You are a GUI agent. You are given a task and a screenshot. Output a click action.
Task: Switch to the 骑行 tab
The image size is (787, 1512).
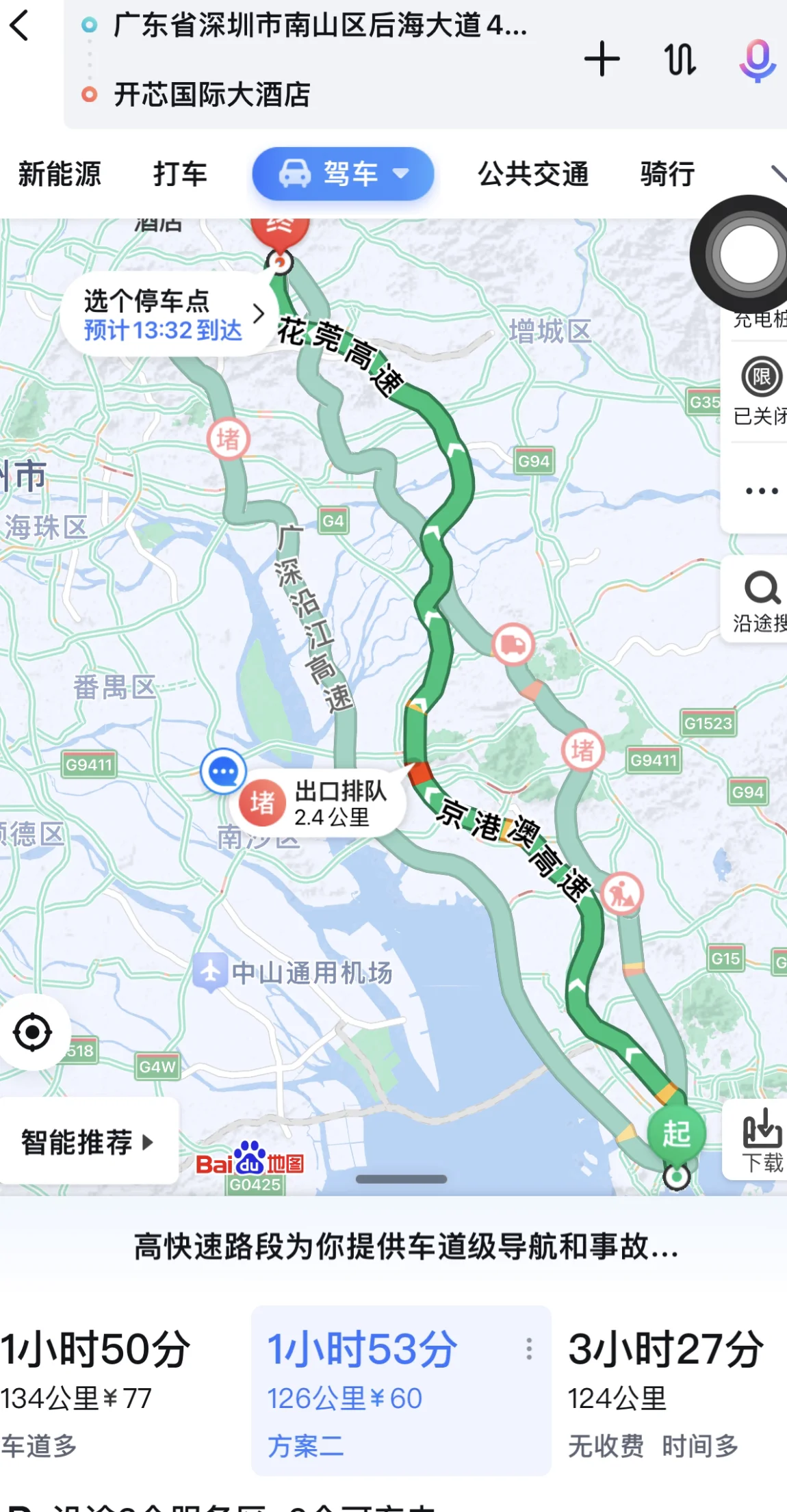point(668,174)
